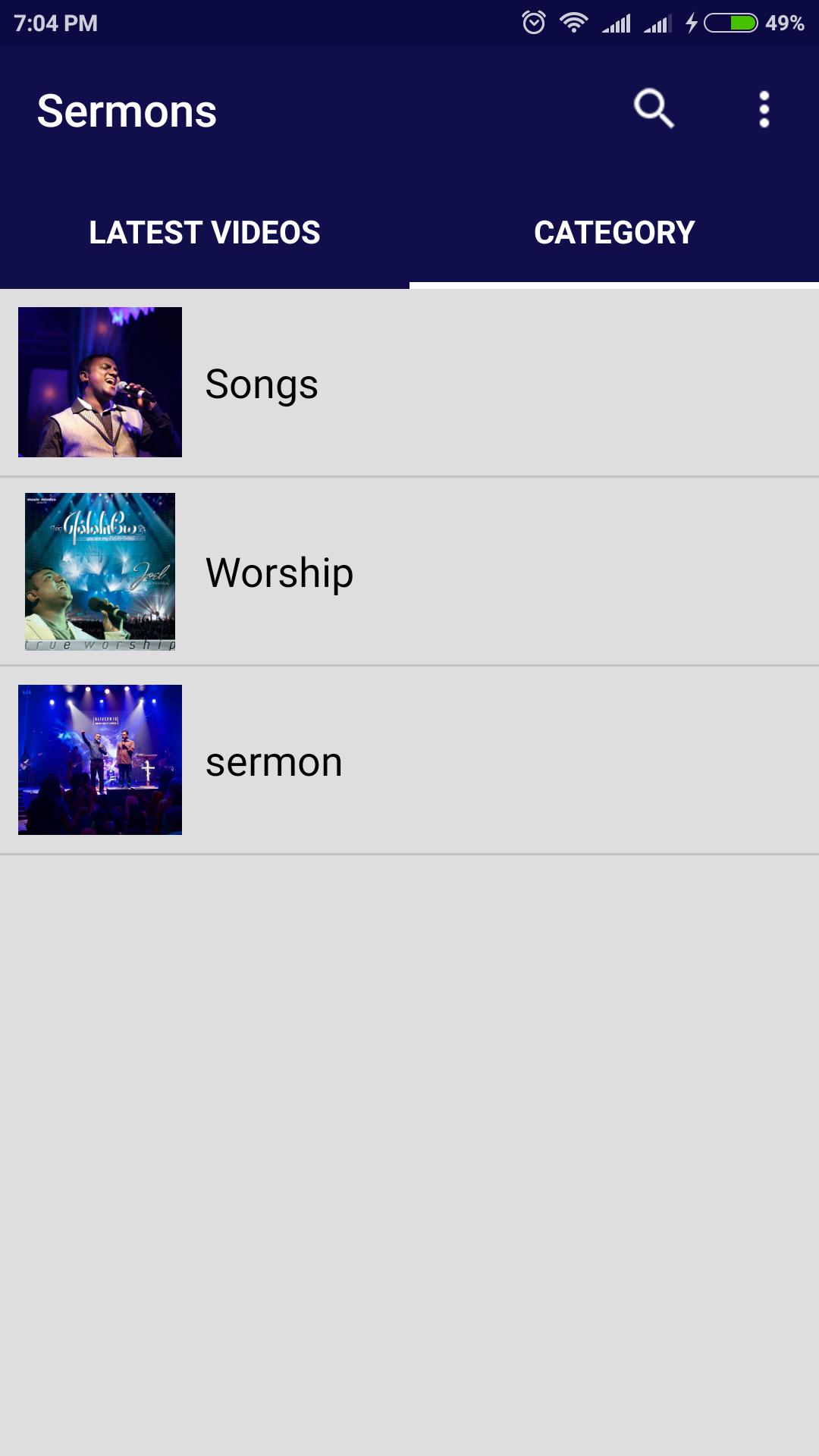Select the Category tab
This screenshot has width=819, height=1456.
pos(614,233)
